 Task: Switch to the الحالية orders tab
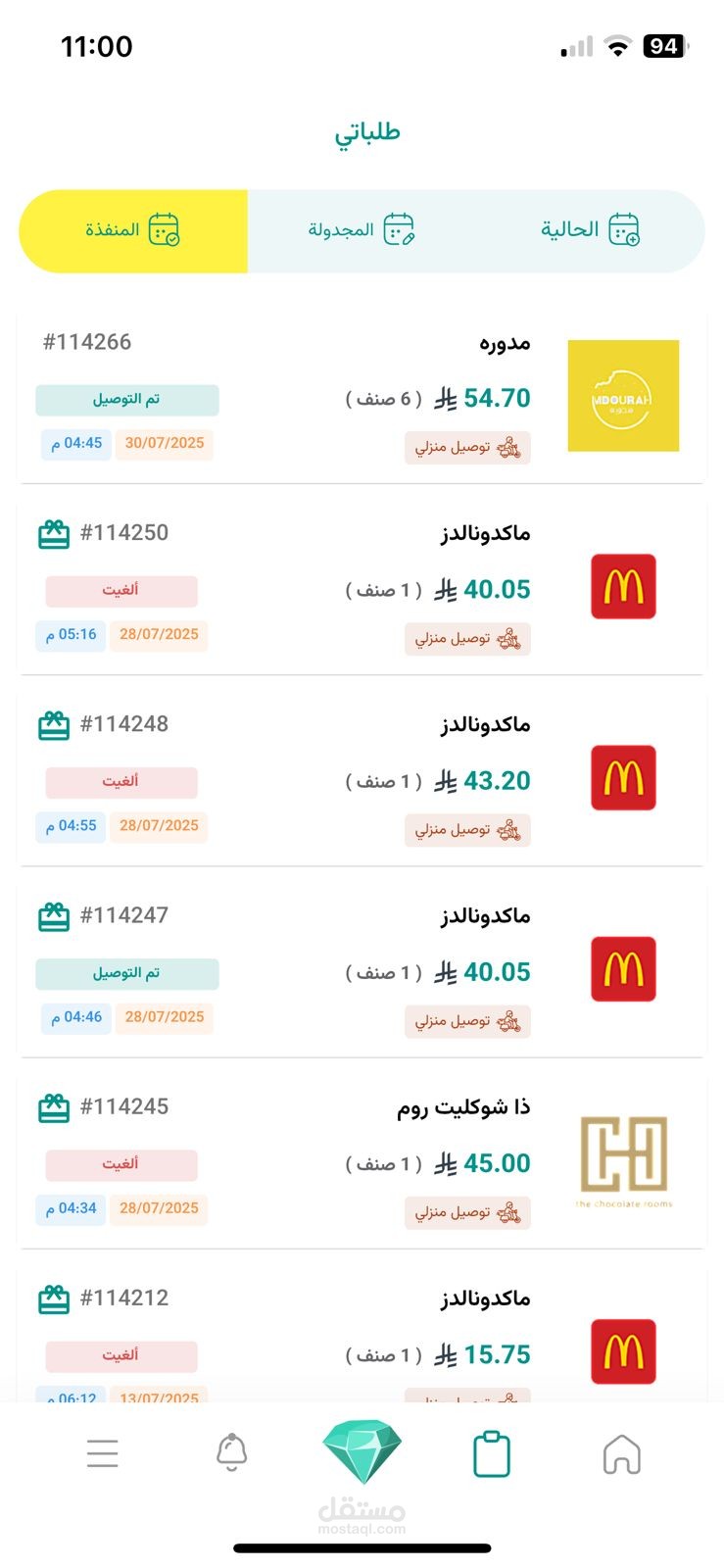[x=590, y=230]
